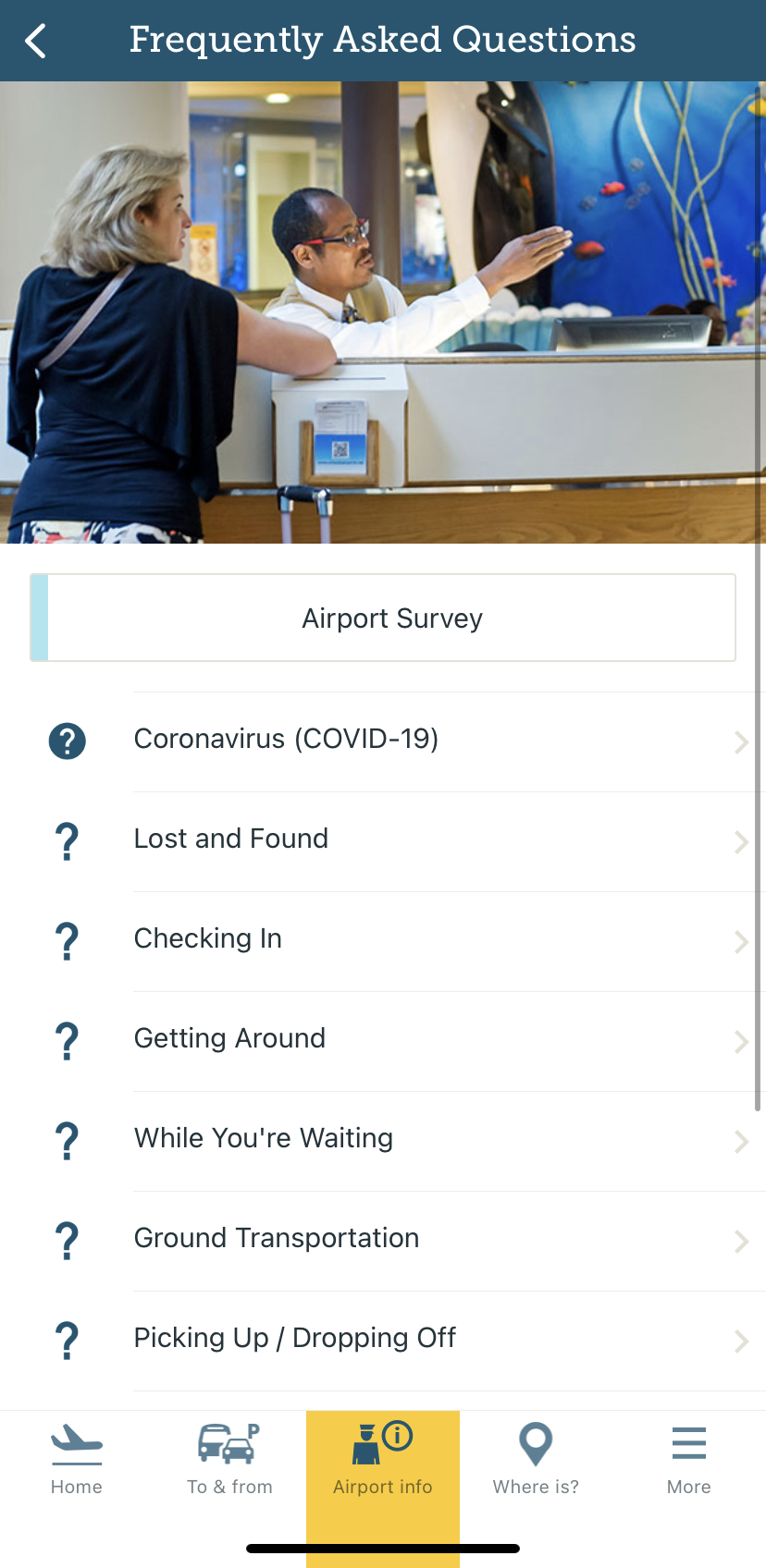
Task: Open the Where is? tab
Action: pos(536,1461)
